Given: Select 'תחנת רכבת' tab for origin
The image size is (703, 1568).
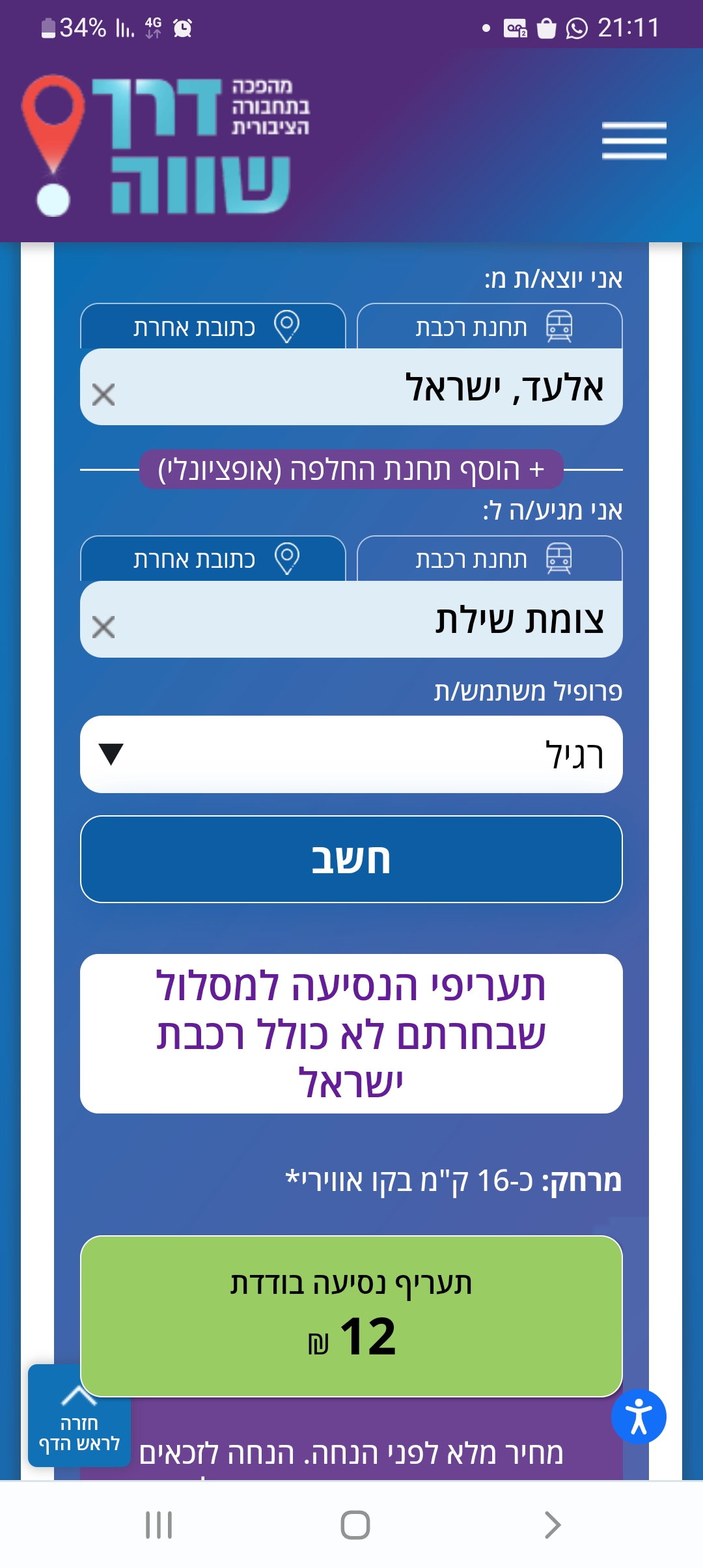Looking at the screenshot, I should point(489,326).
